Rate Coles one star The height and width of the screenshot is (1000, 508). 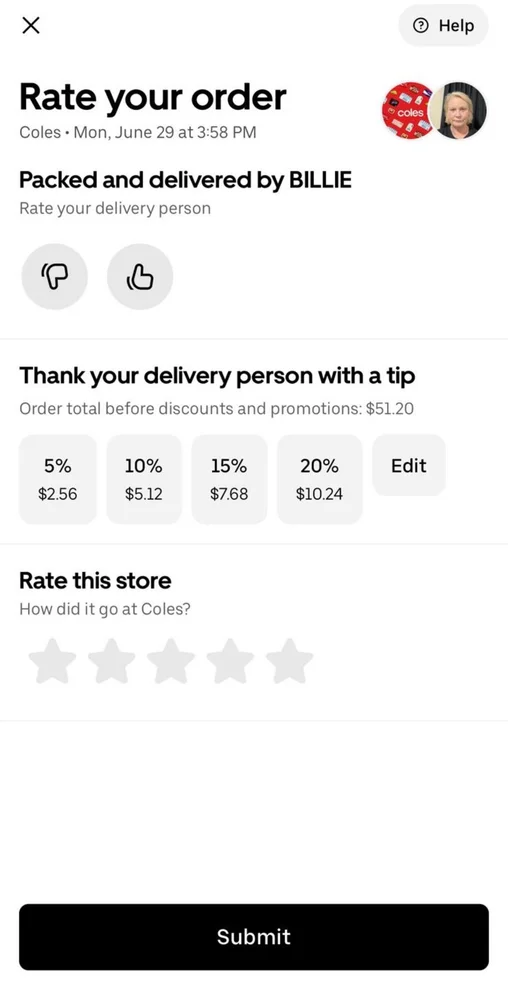coord(52,661)
